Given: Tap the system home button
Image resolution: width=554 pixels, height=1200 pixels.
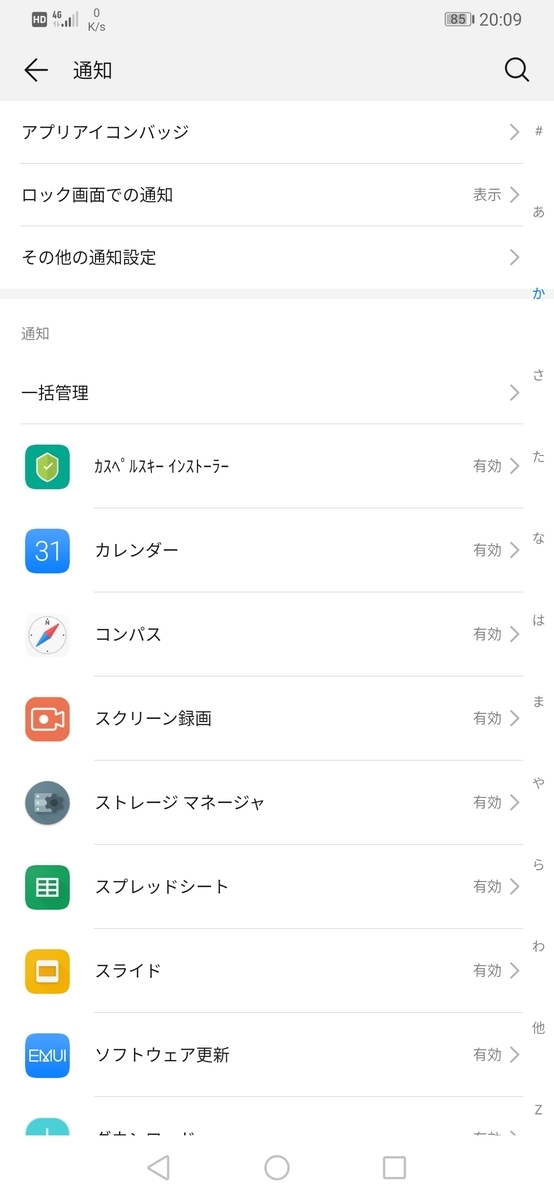Looking at the screenshot, I should pyautogui.click(x=277, y=1167).
